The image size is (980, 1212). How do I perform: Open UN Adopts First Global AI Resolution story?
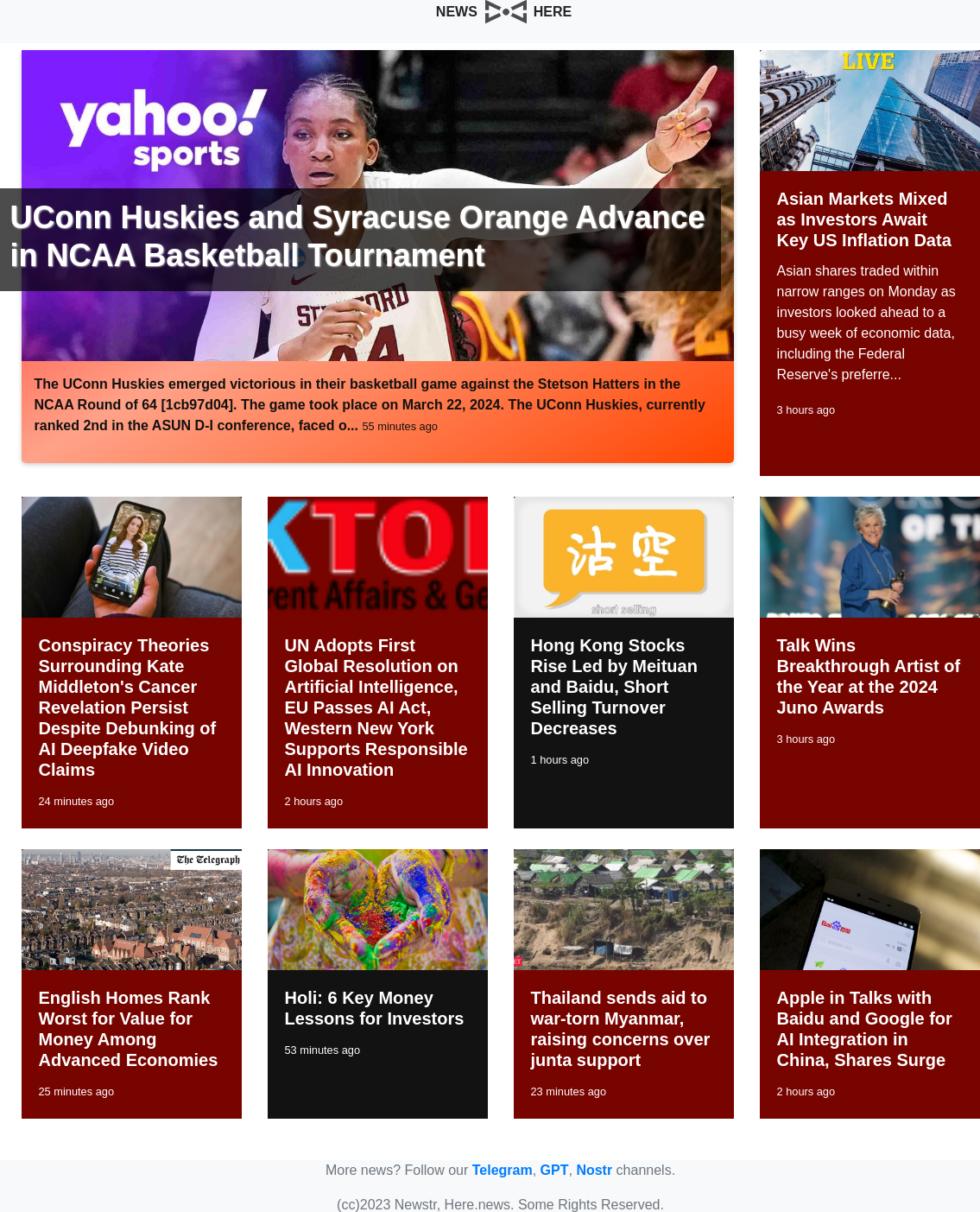[x=376, y=707]
